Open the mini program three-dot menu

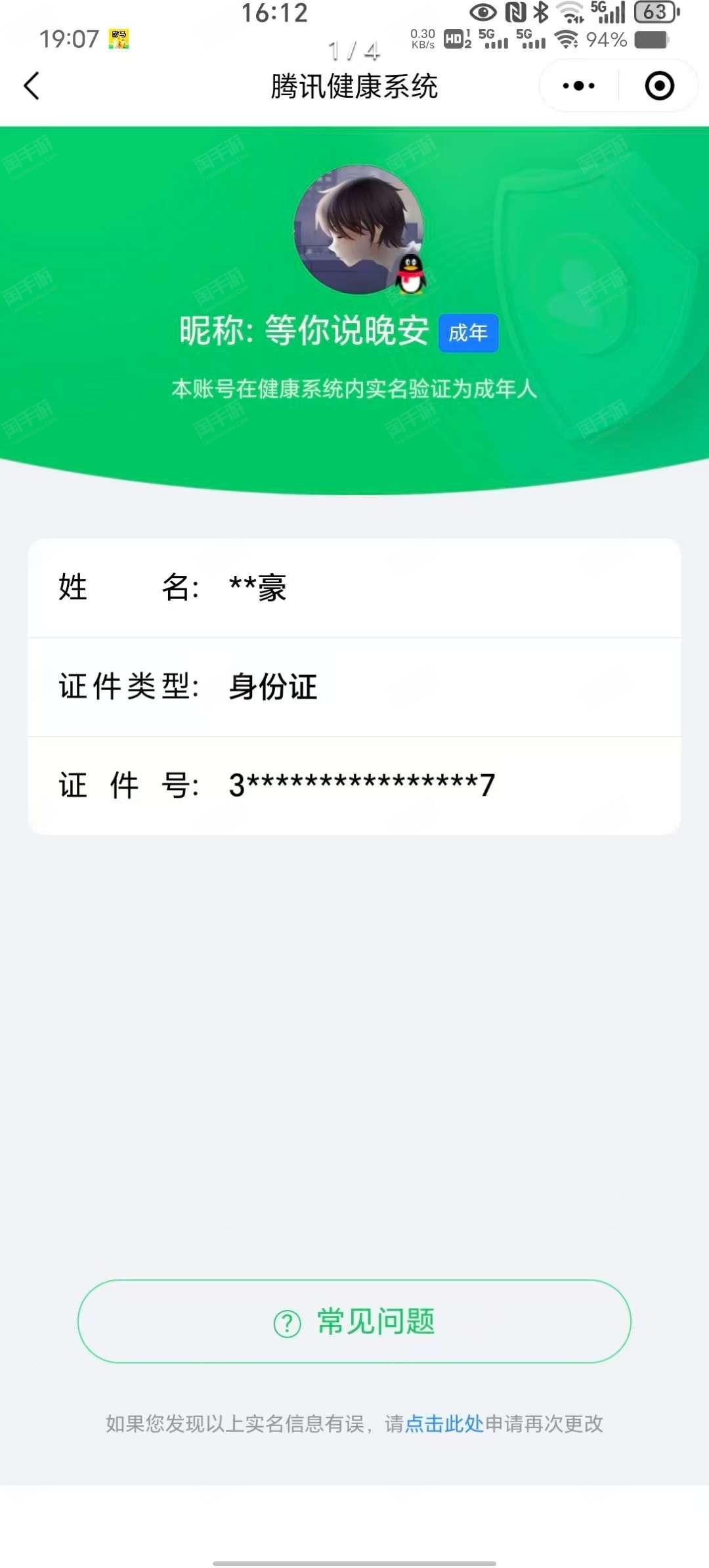pyautogui.click(x=578, y=86)
